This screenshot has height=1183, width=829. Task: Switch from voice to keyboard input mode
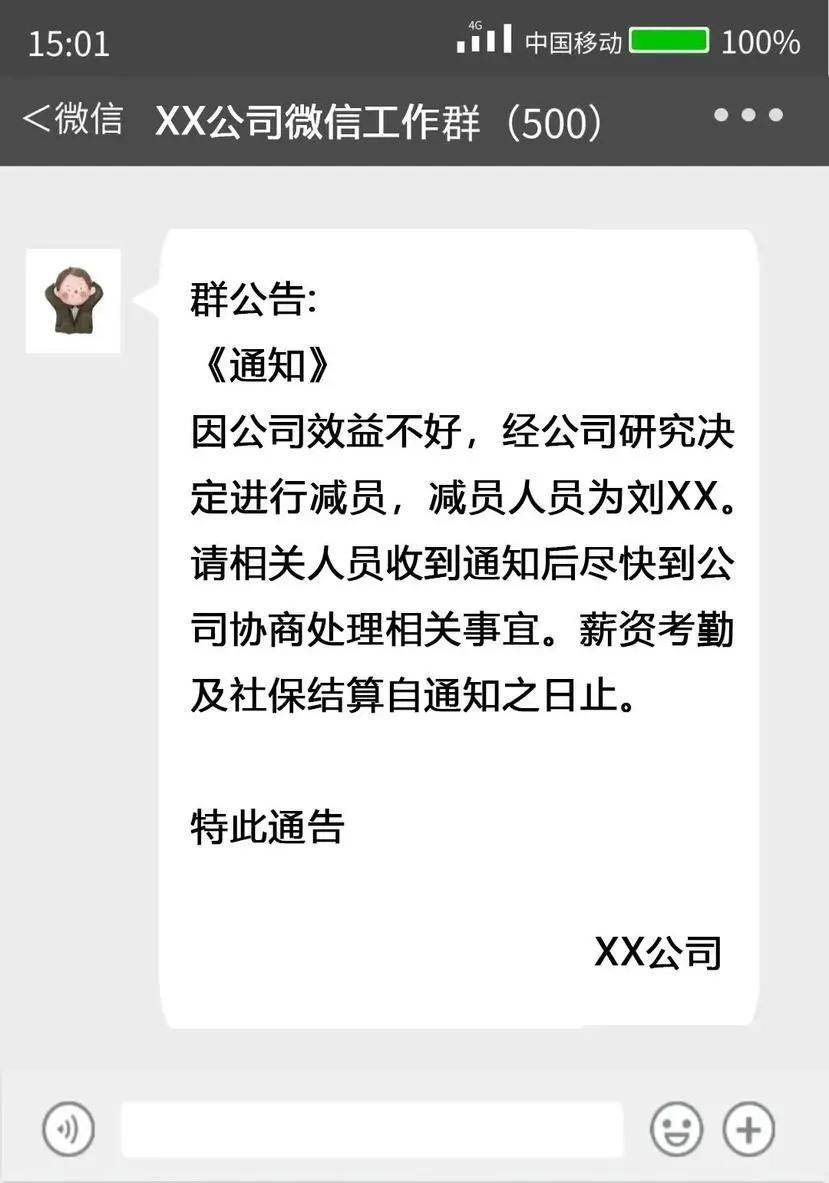67,1128
